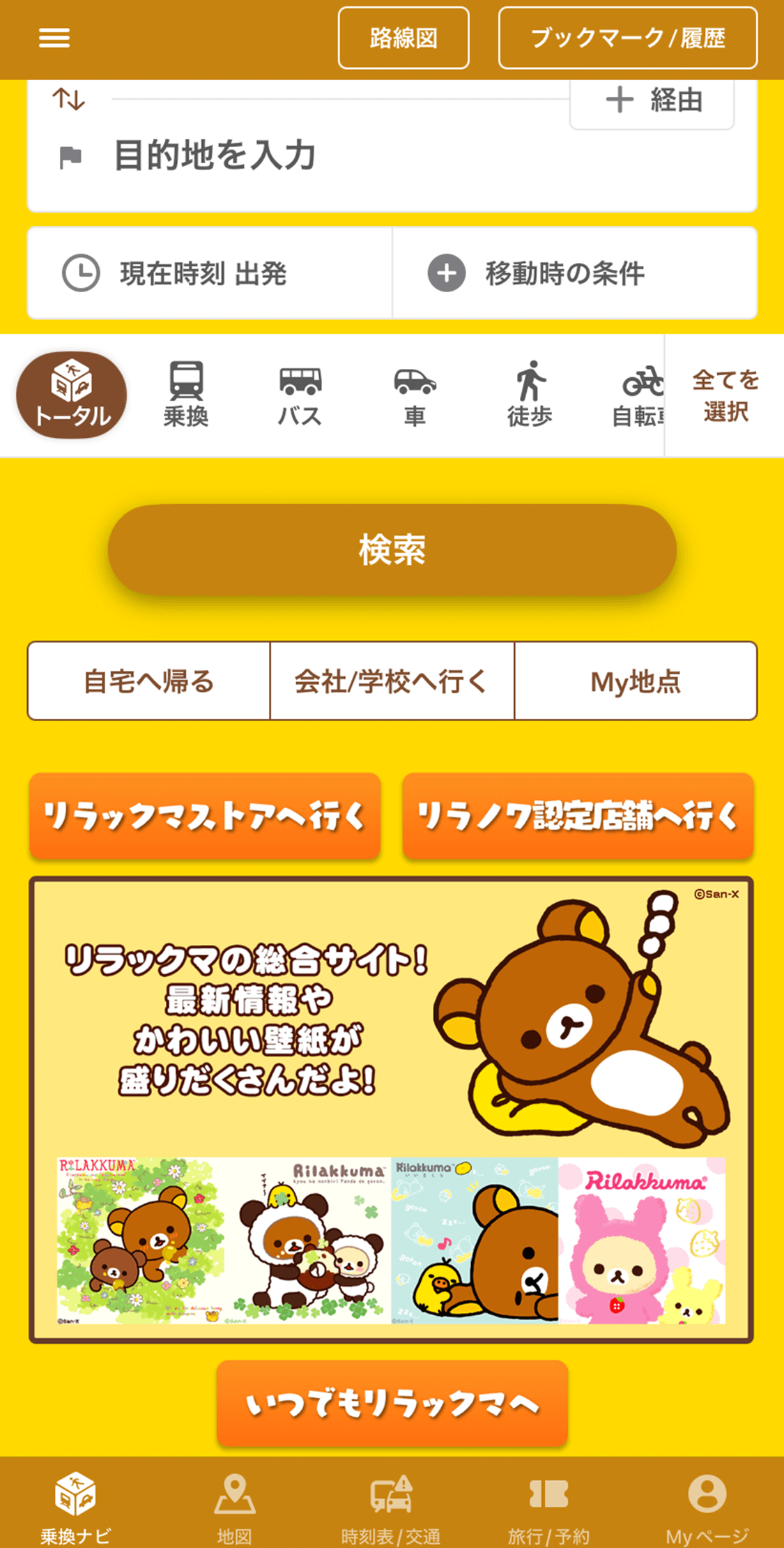Open the hamburger drawer menu
This screenshot has width=784, height=1548.
(54, 38)
